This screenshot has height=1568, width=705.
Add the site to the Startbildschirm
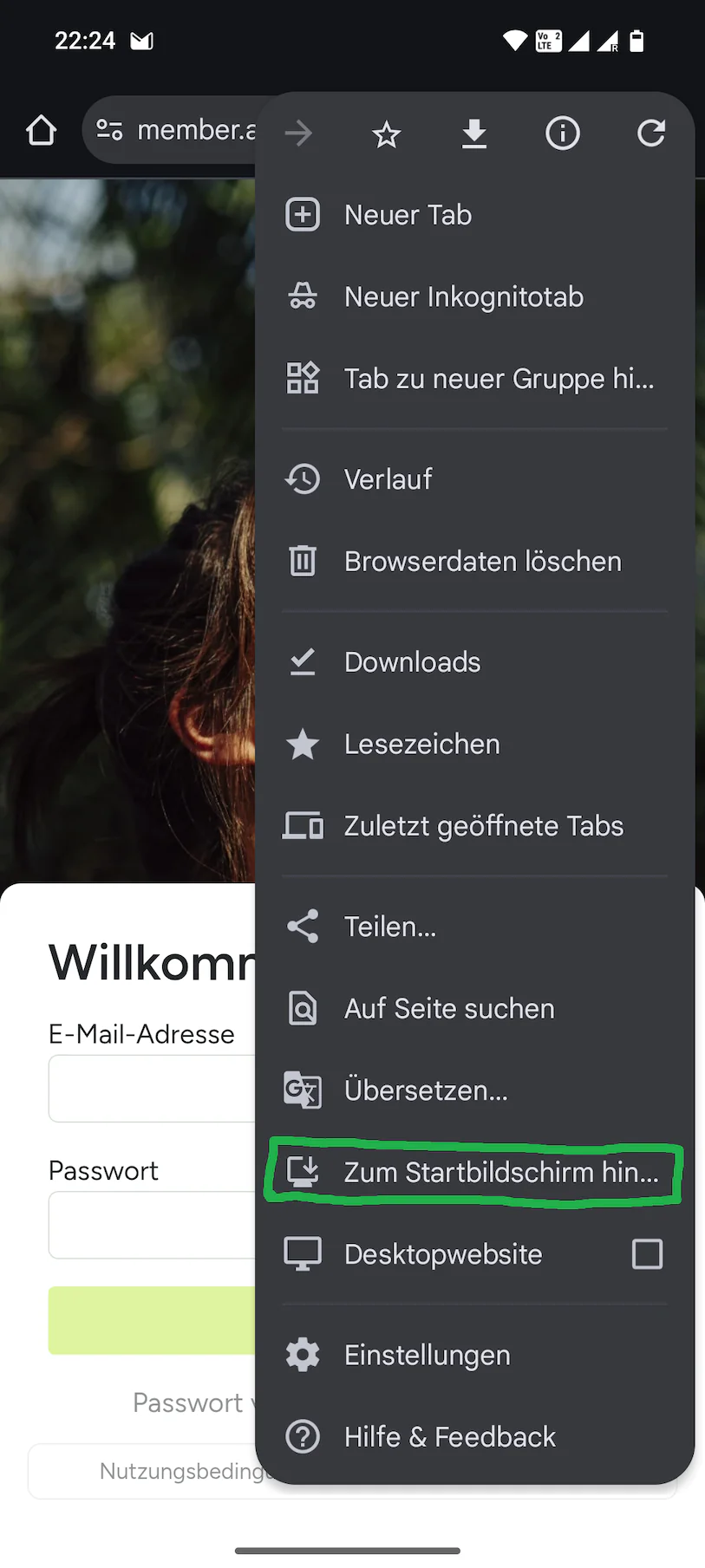[x=475, y=1172]
